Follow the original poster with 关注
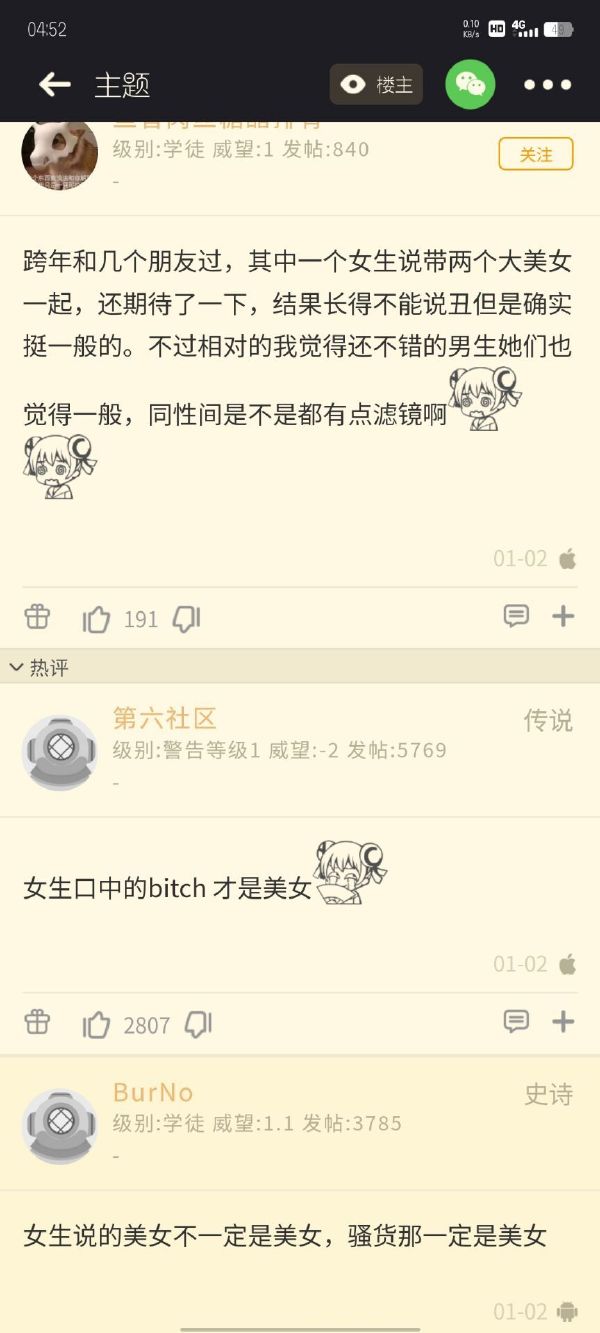Image resolution: width=600 pixels, height=1333 pixels. (x=536, y=154)
